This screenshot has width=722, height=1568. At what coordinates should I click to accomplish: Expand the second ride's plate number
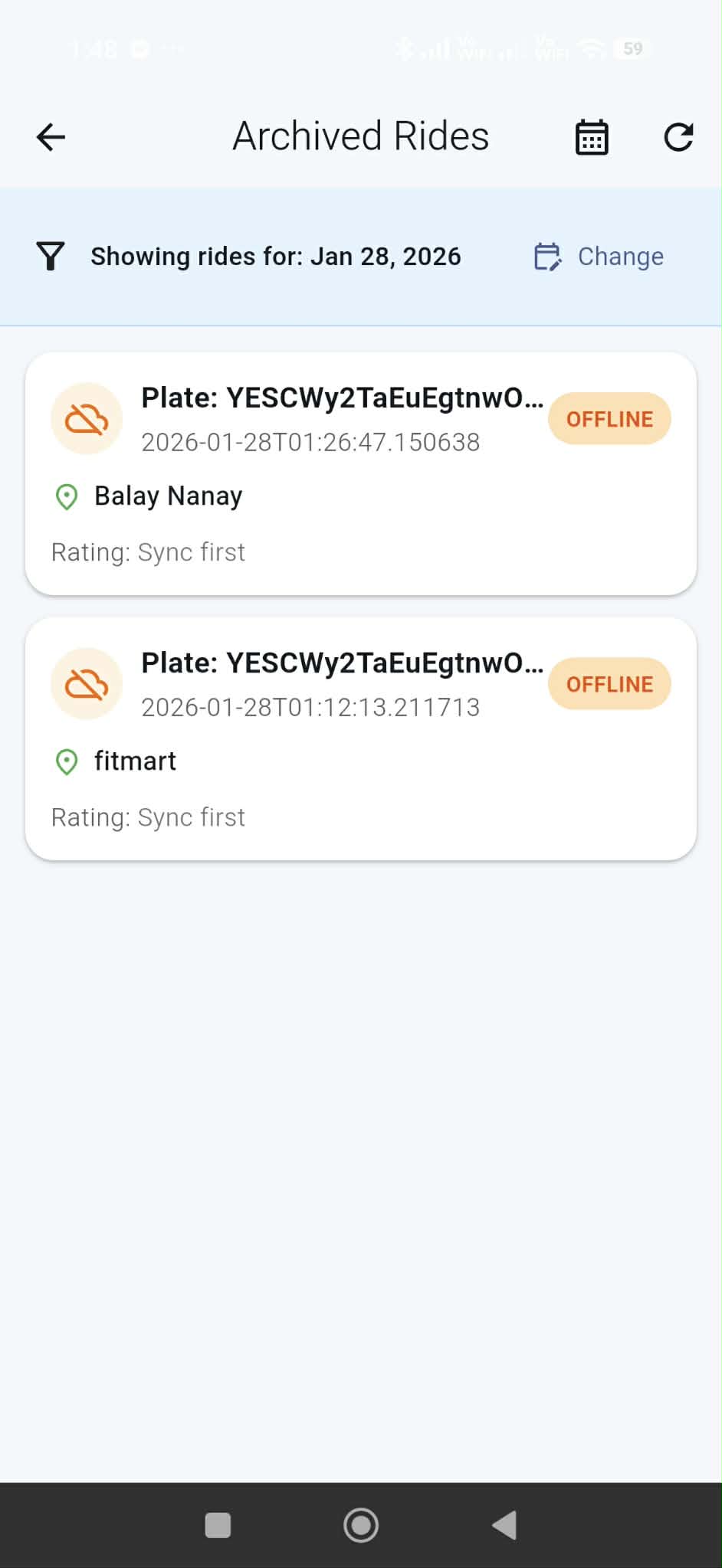[343, 663]
